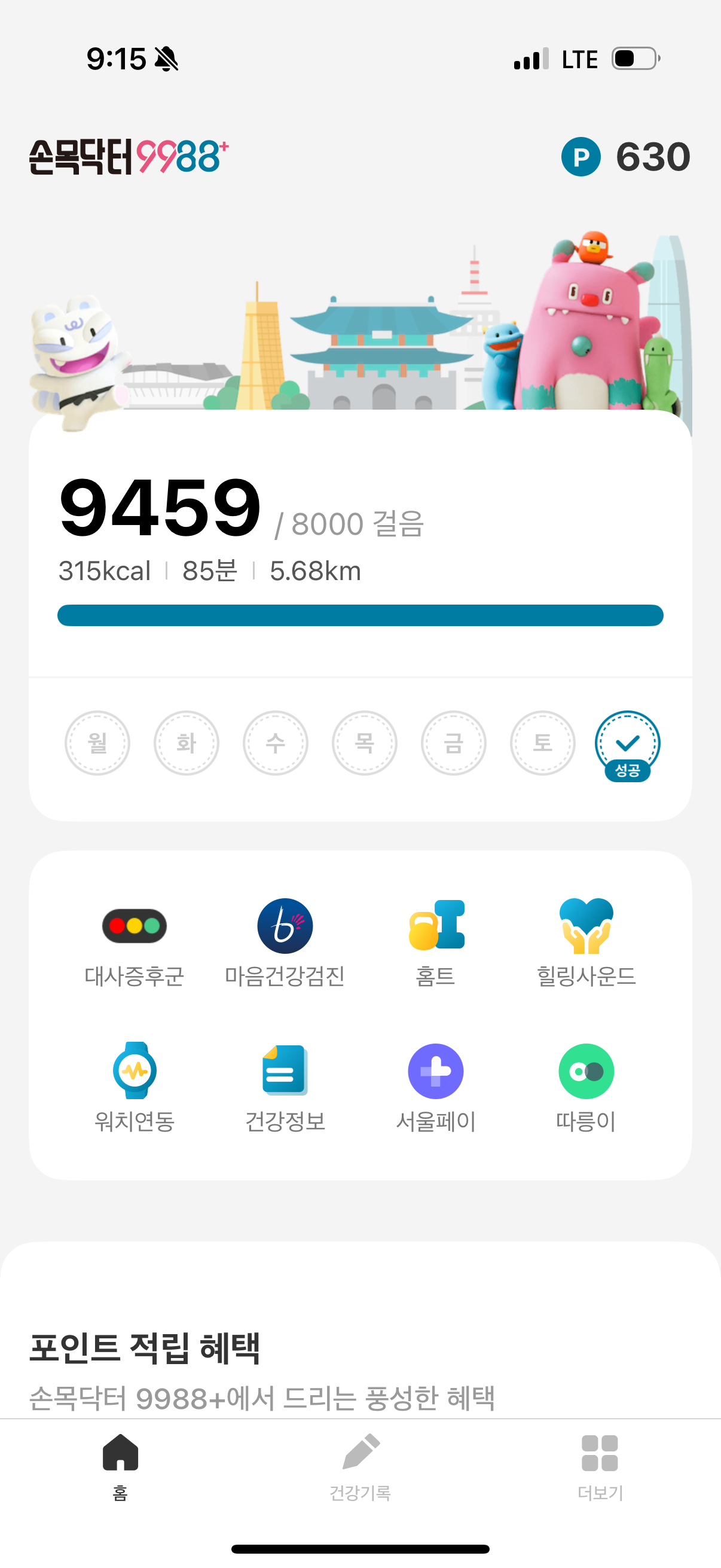721x1568 pixels.
Task: Open 워치연동 watch sync
Action: coord(135,1087)
